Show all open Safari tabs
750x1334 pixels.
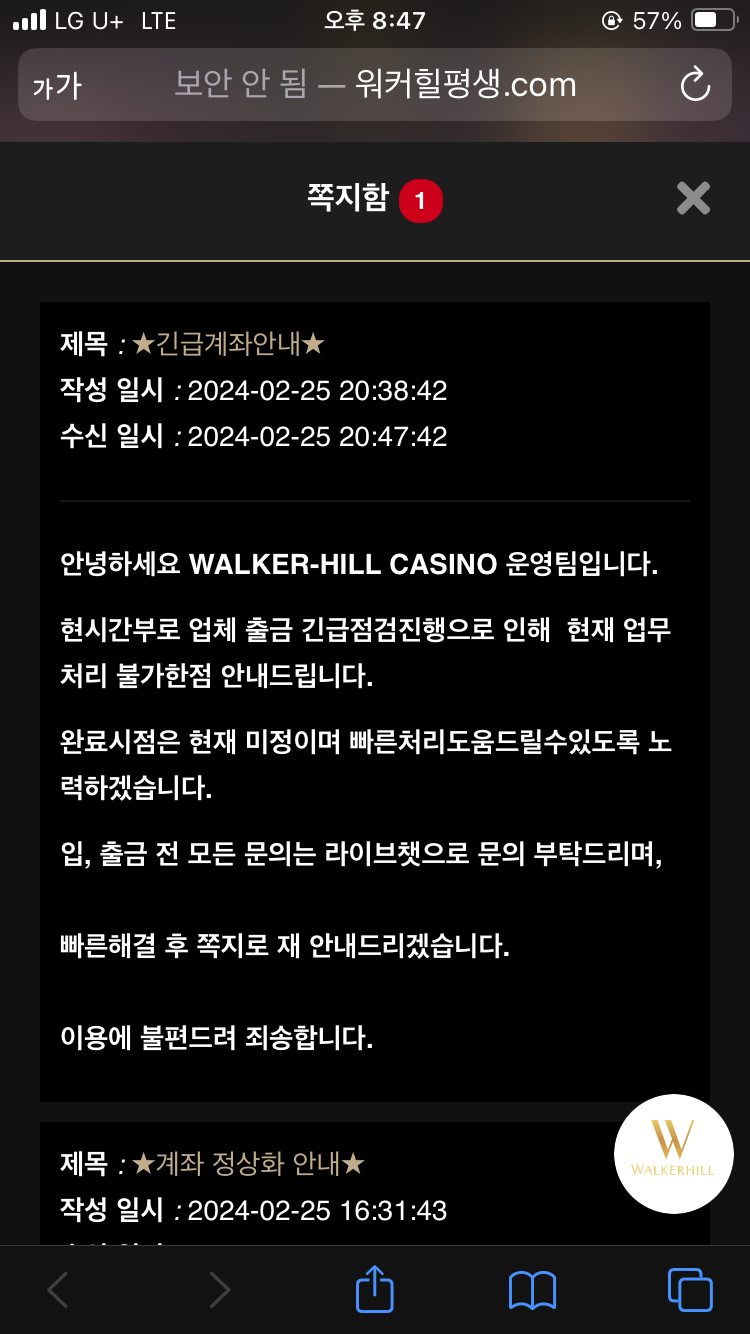click(x=689, y=1289)
